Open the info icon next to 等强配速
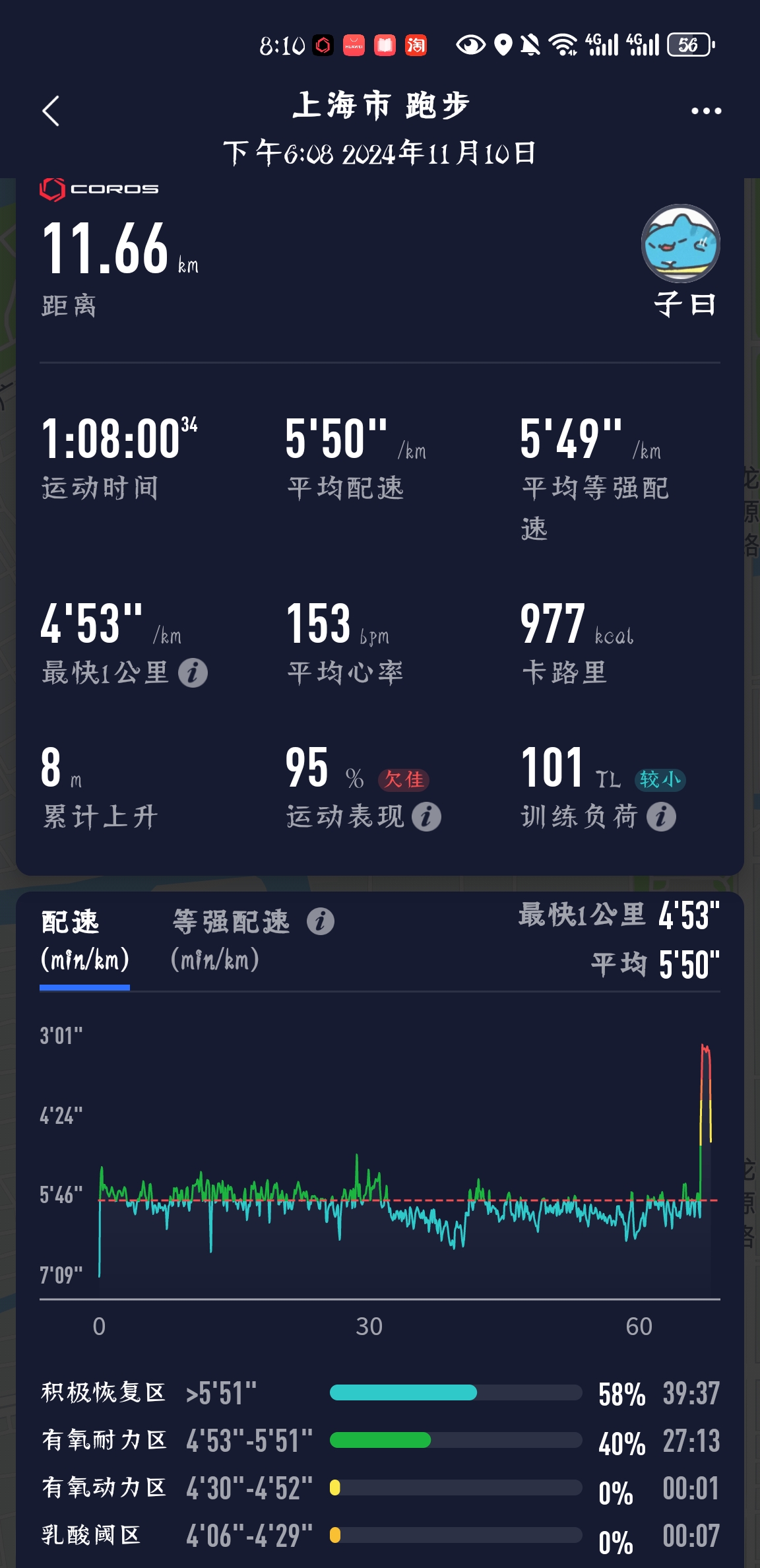 [321, 921]
